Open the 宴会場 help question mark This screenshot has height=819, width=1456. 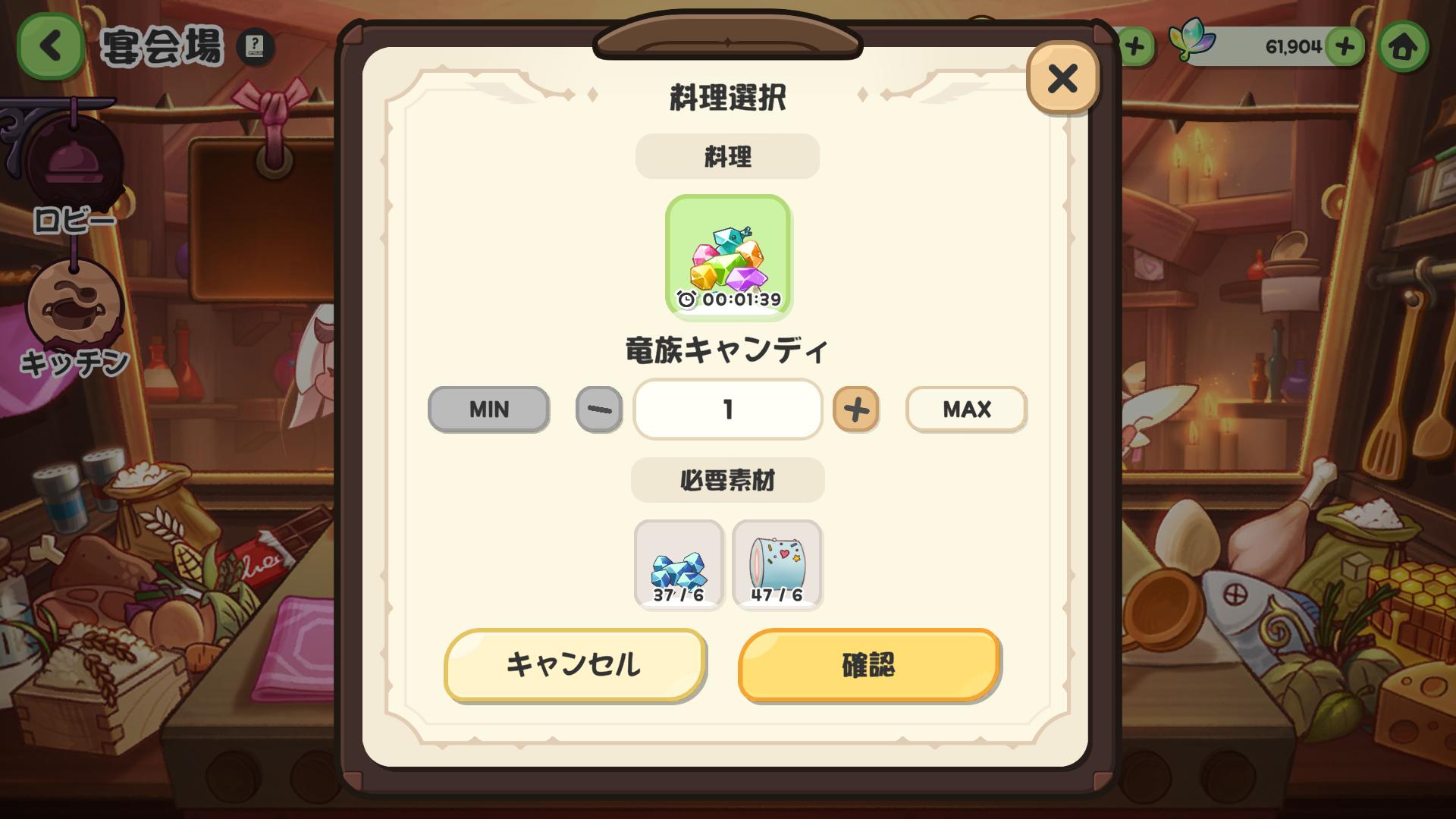point(255,46)
